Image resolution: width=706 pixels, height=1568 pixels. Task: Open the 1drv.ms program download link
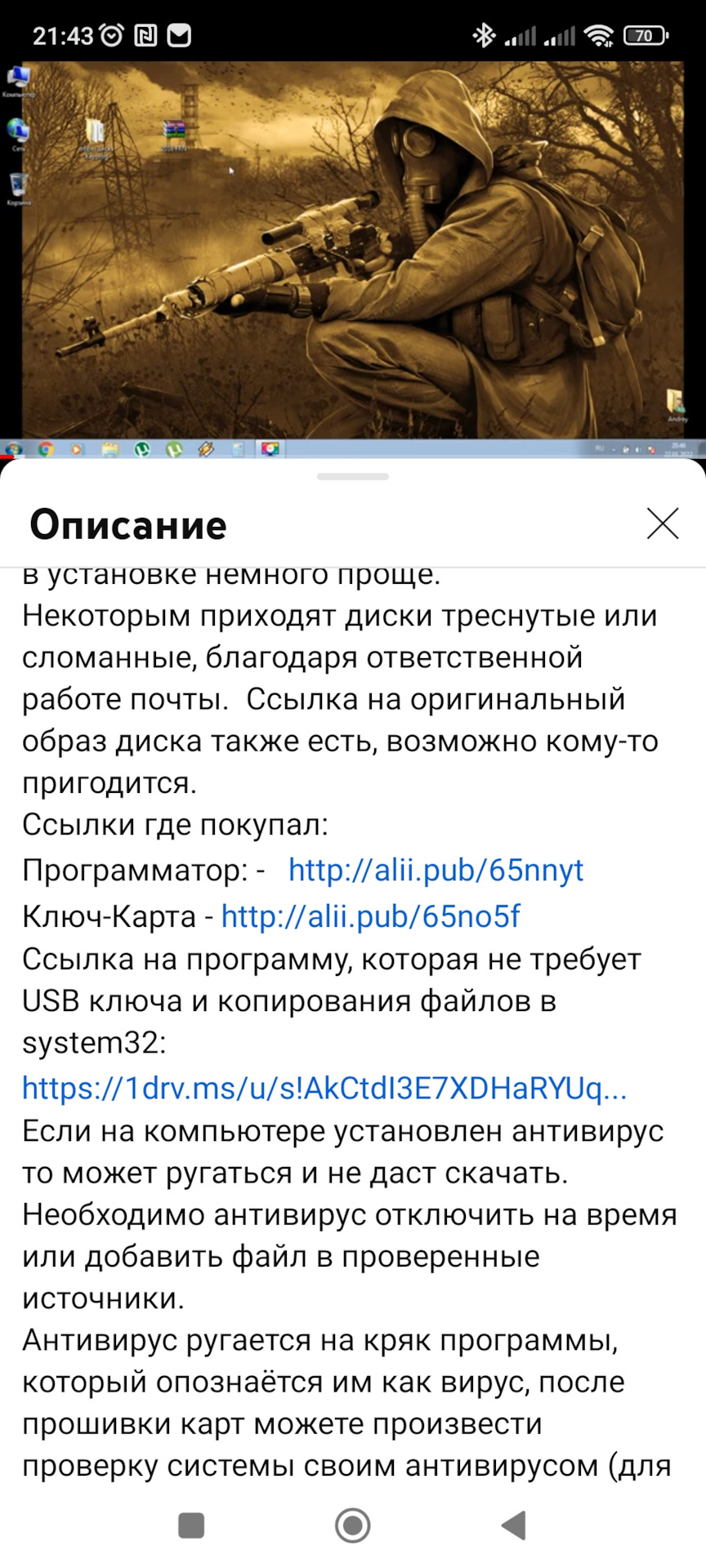tap(324, 1088)
